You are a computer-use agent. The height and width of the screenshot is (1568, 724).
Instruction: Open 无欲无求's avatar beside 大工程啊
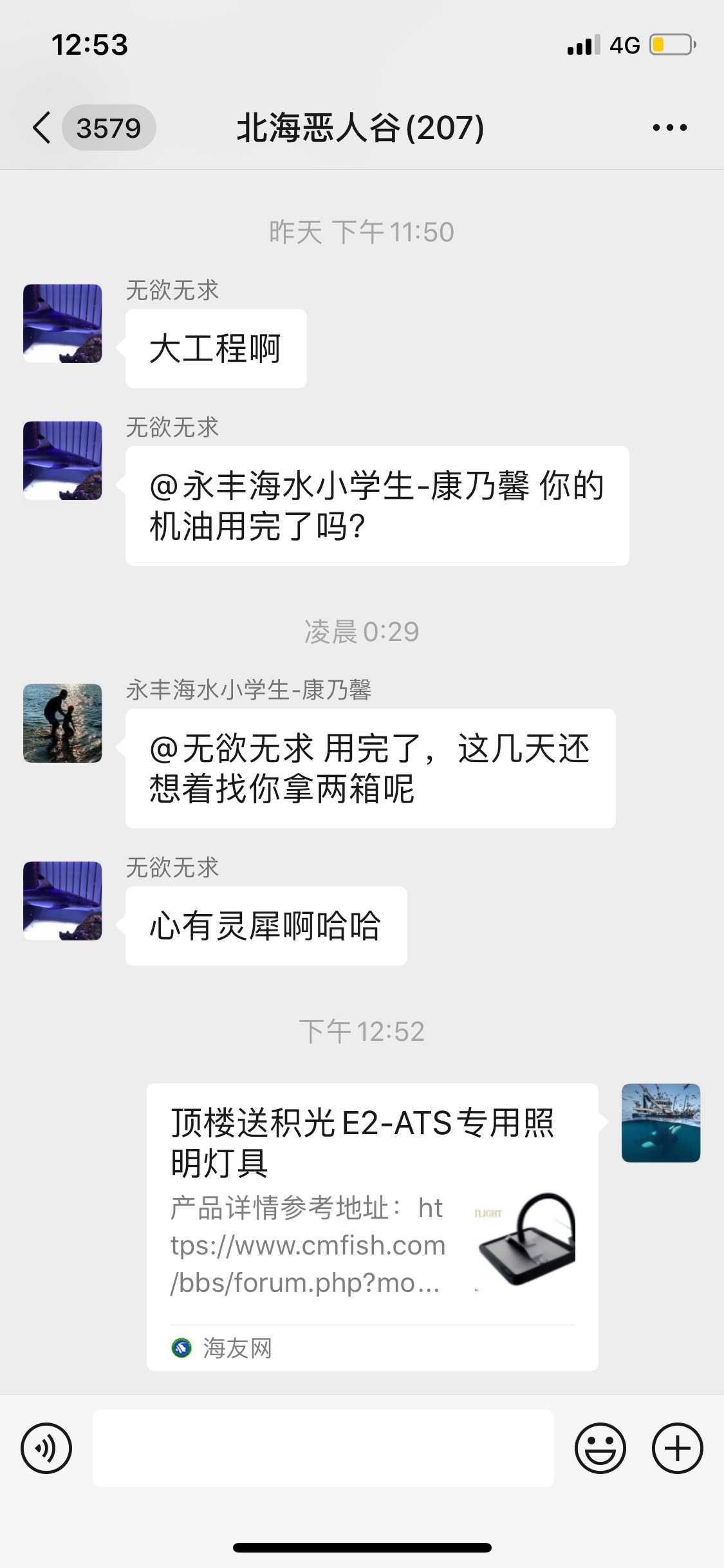click(62, 323)
